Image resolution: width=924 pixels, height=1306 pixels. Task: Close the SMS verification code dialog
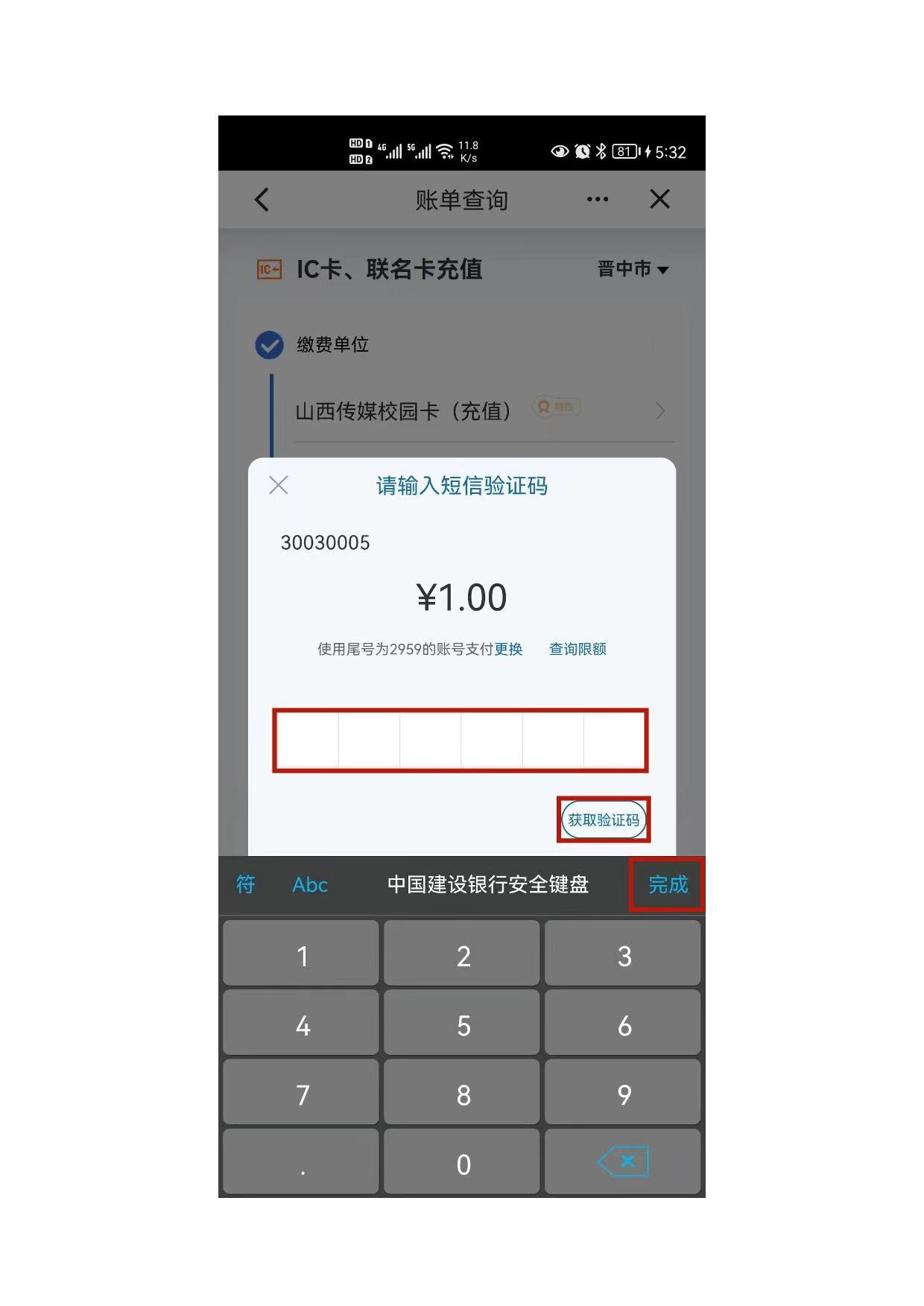coord(279,486)
